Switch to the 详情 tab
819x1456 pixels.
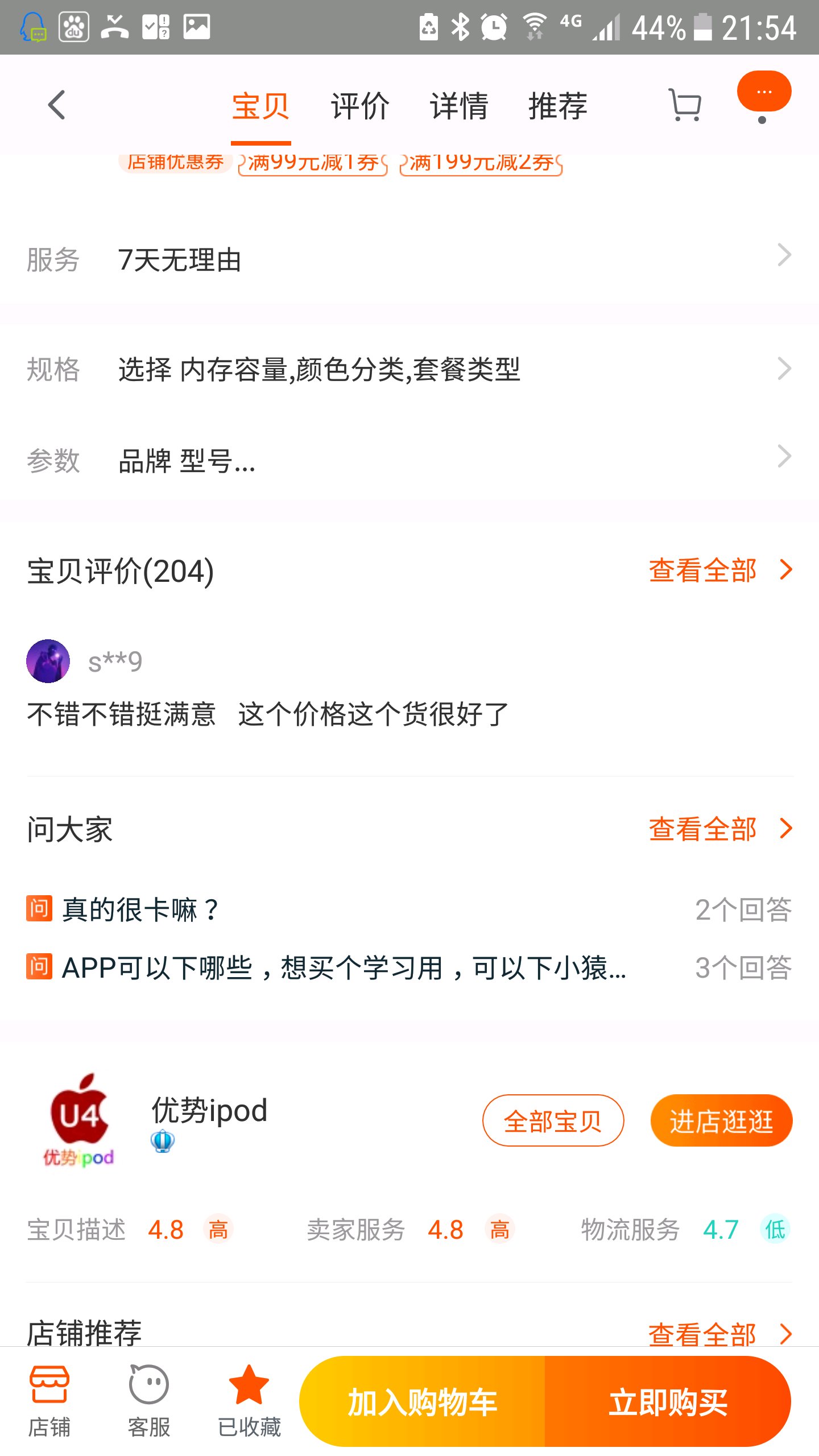tap(459, 106)
